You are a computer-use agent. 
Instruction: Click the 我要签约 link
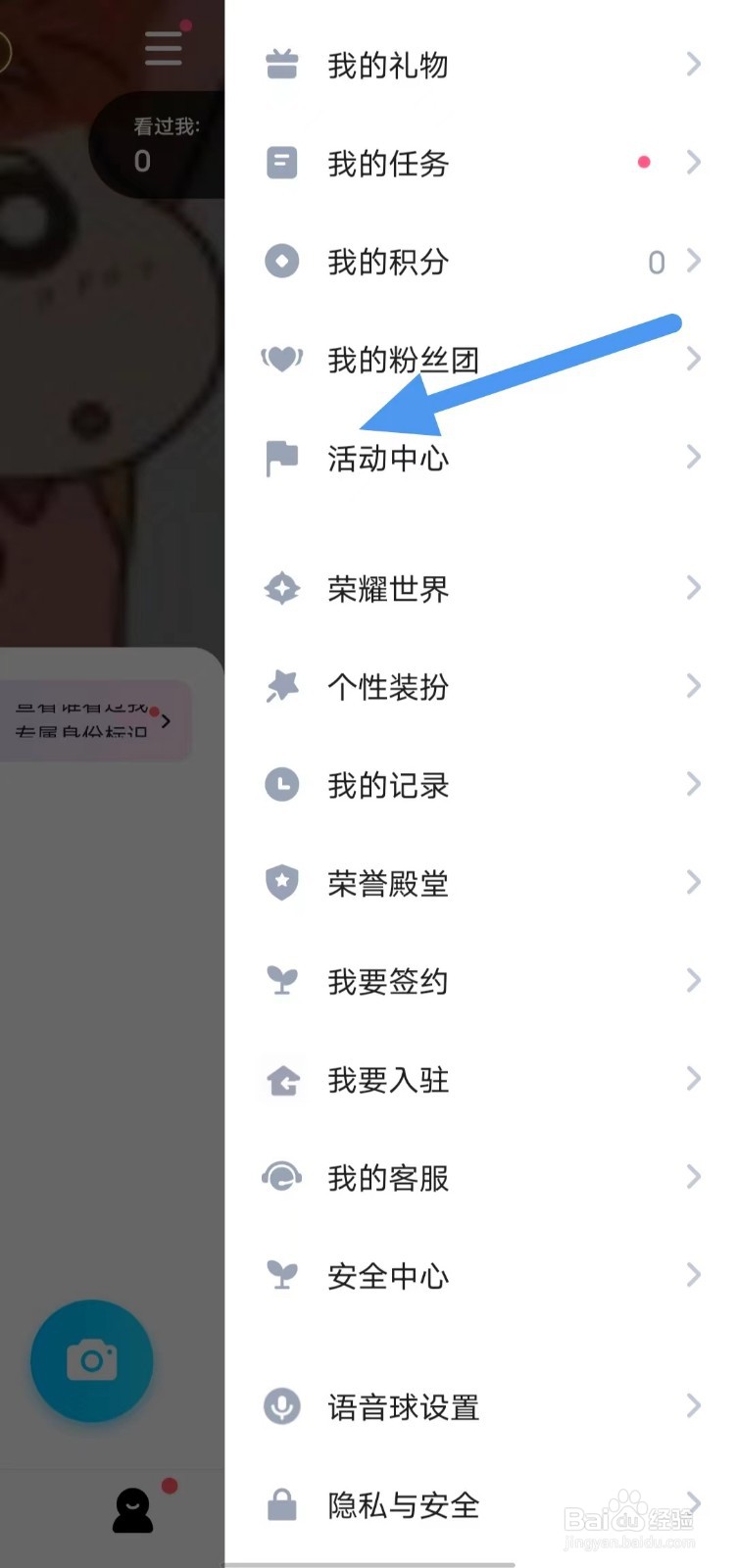coord(388,982)
